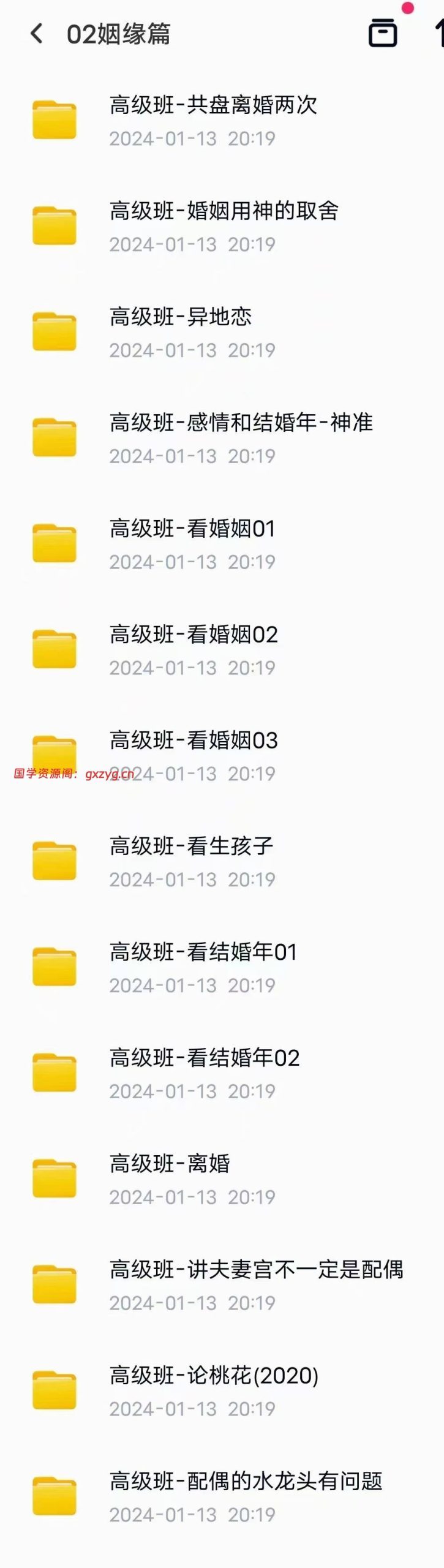Go back from 02姻缘篇 folder
Image resolution: width=444 pixels, height=1568 pixels.
coord(37,34)
